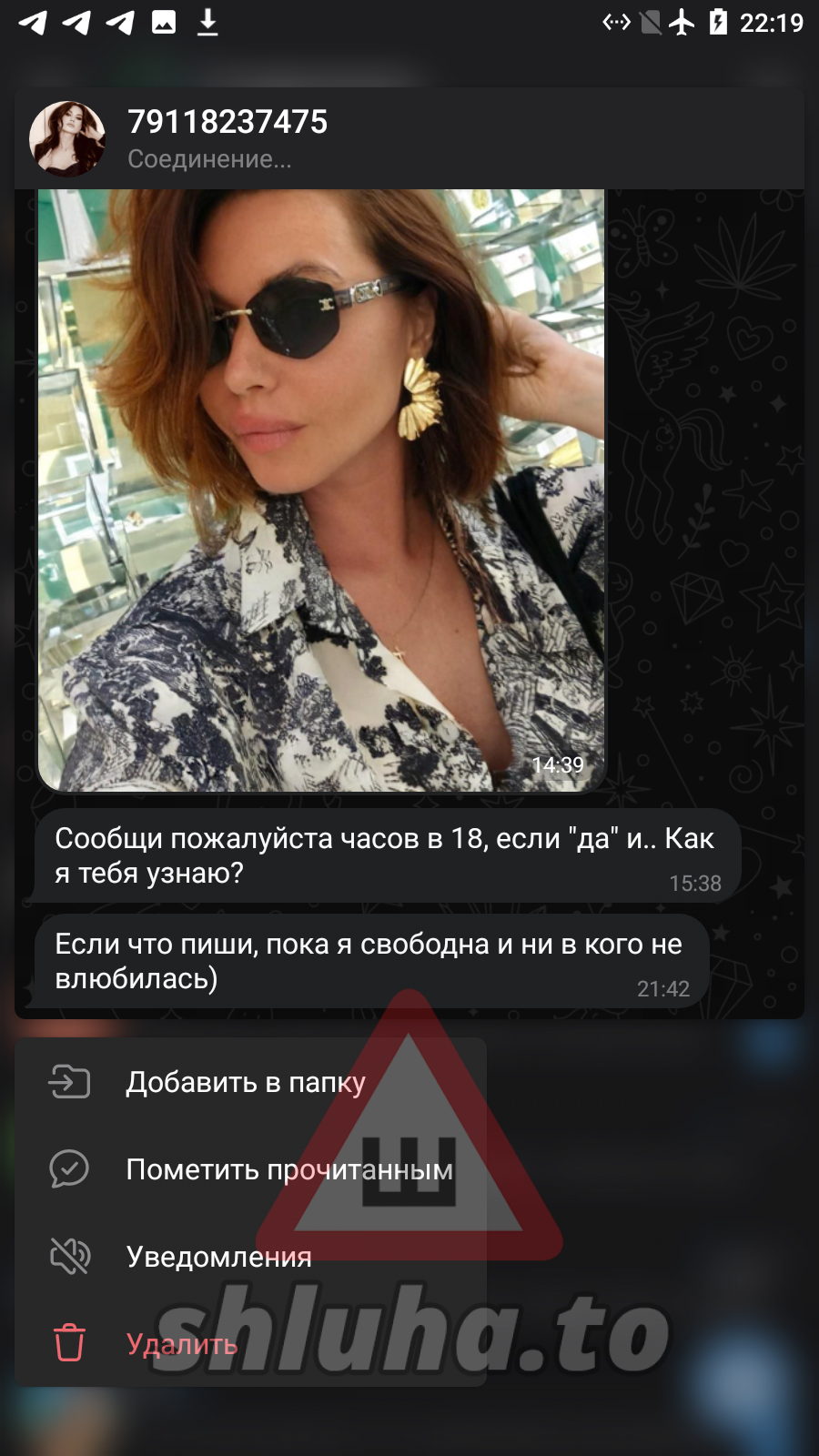Select Добавить в папку option

[246, 1082]
